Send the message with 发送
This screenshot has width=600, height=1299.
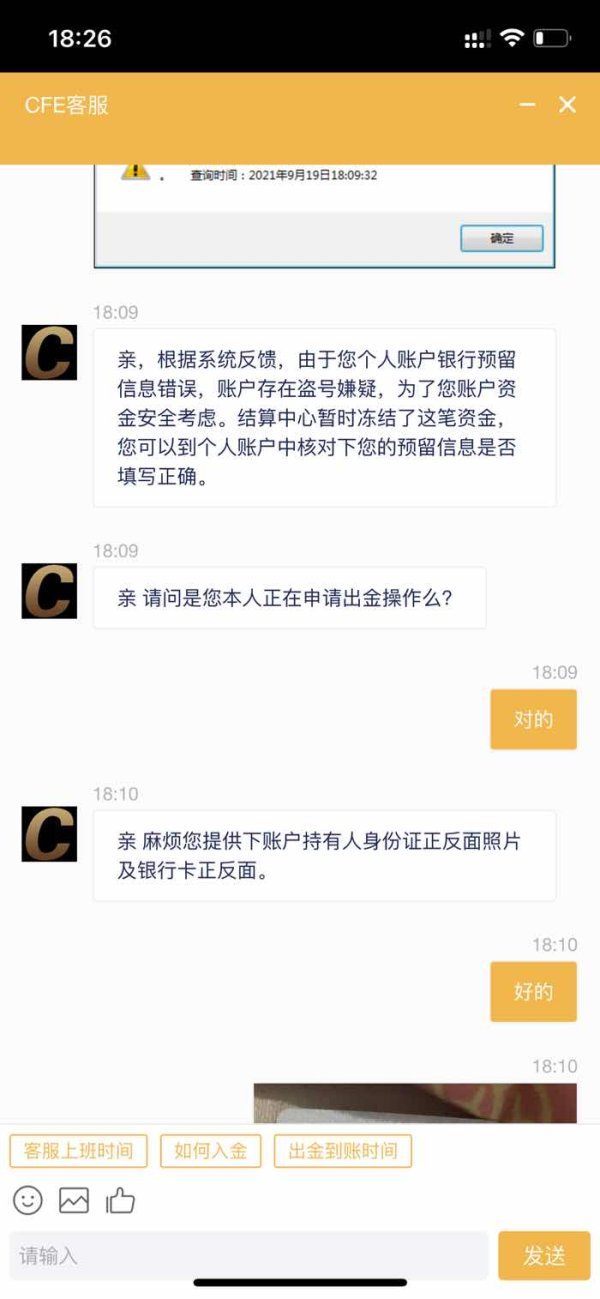[x=544, y=1256]
